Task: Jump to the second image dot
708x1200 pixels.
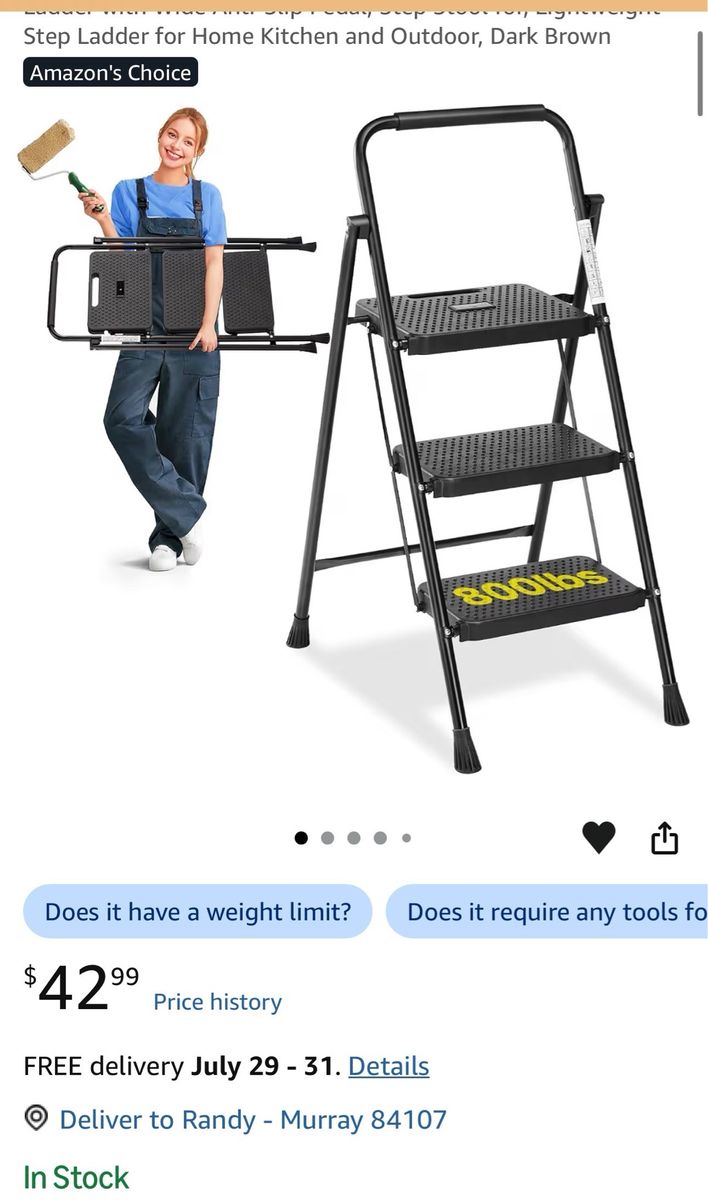Action: (327, 838)
